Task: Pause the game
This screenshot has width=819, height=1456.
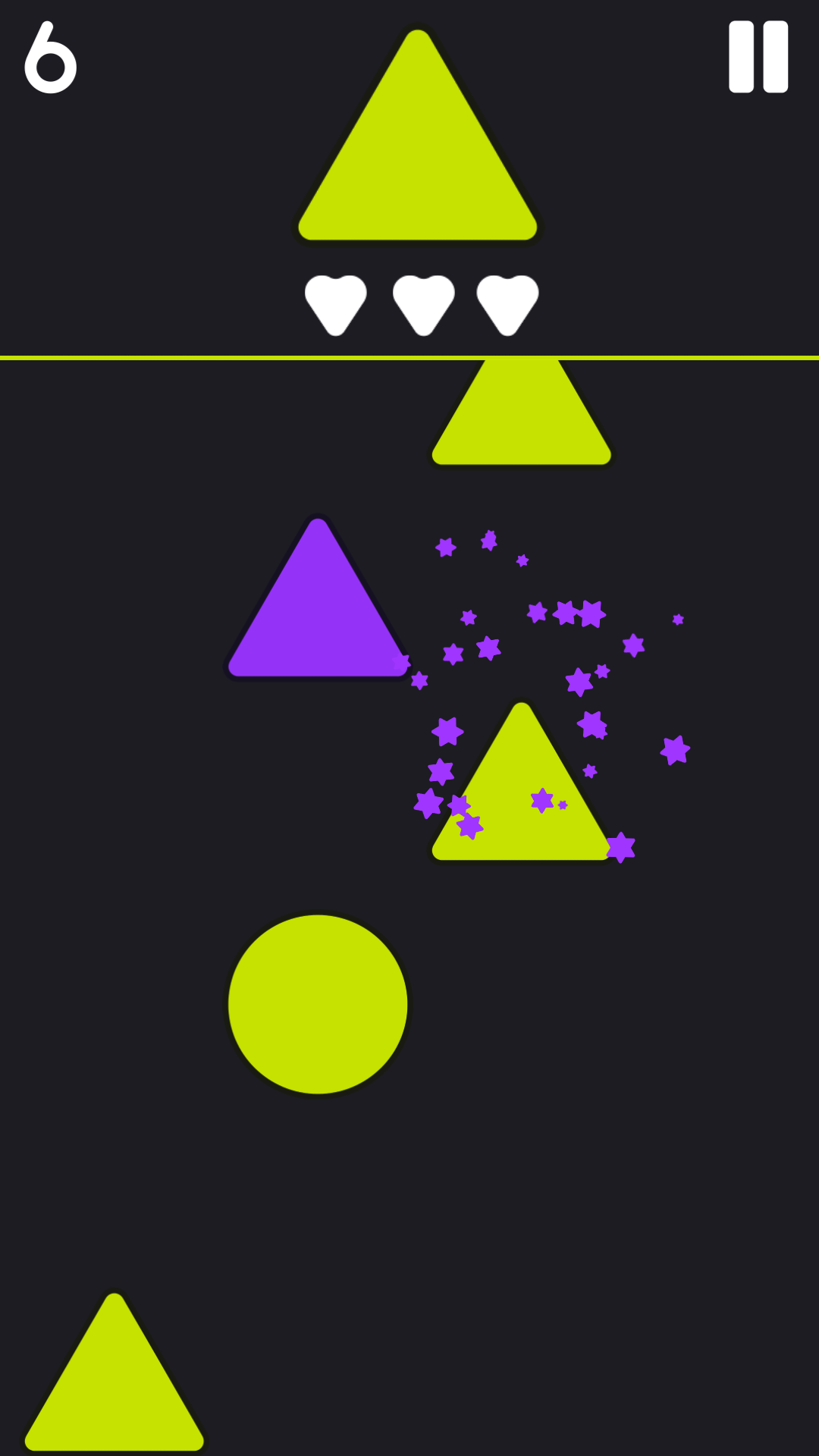Action: point(758,57)
